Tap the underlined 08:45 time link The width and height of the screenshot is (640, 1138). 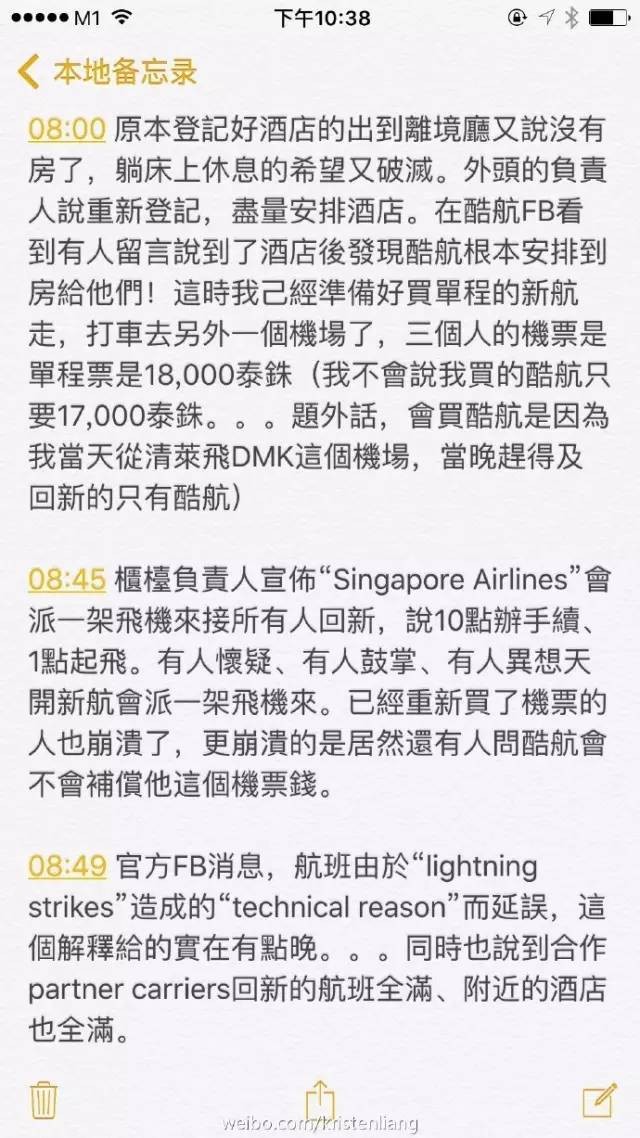pos(66,579)
